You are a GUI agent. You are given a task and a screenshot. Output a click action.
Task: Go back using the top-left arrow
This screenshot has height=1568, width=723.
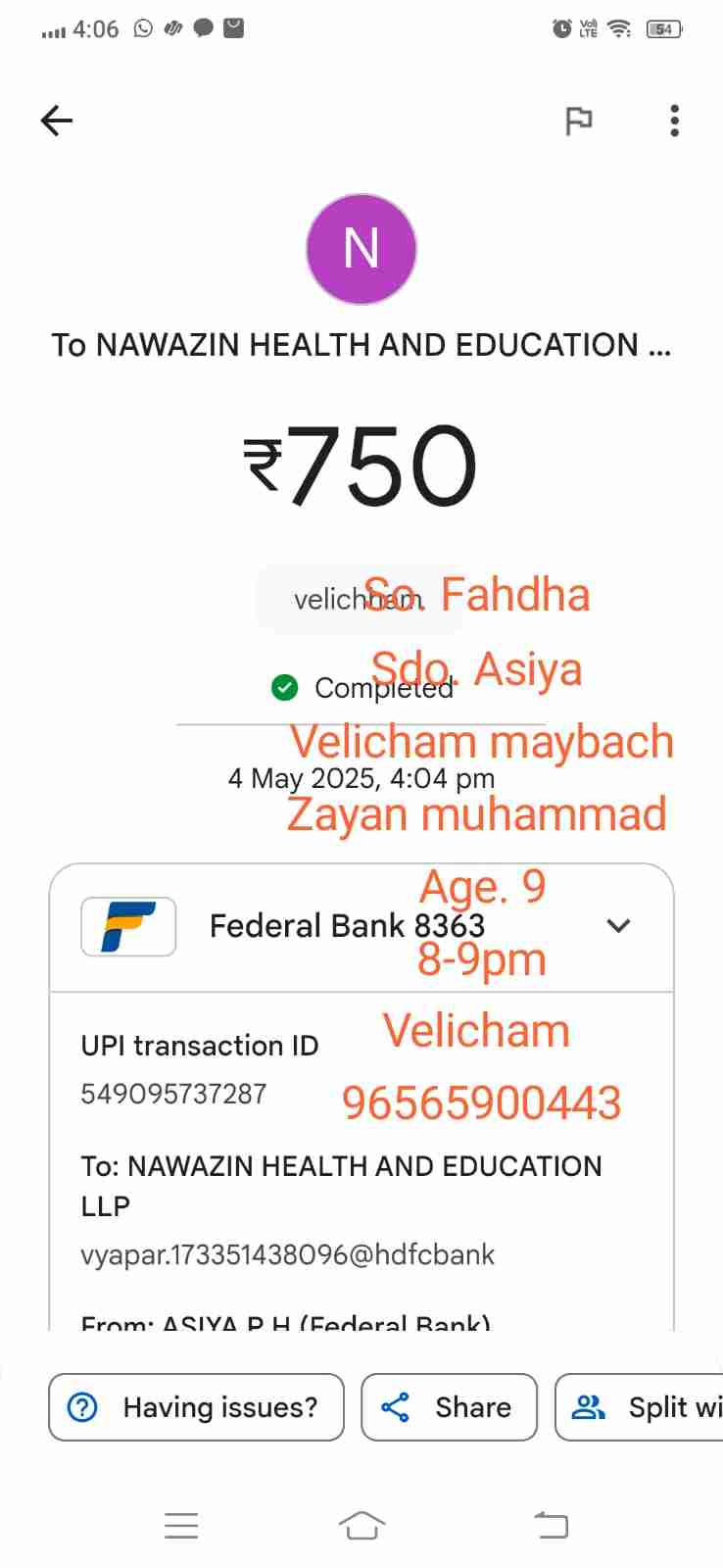57,121
